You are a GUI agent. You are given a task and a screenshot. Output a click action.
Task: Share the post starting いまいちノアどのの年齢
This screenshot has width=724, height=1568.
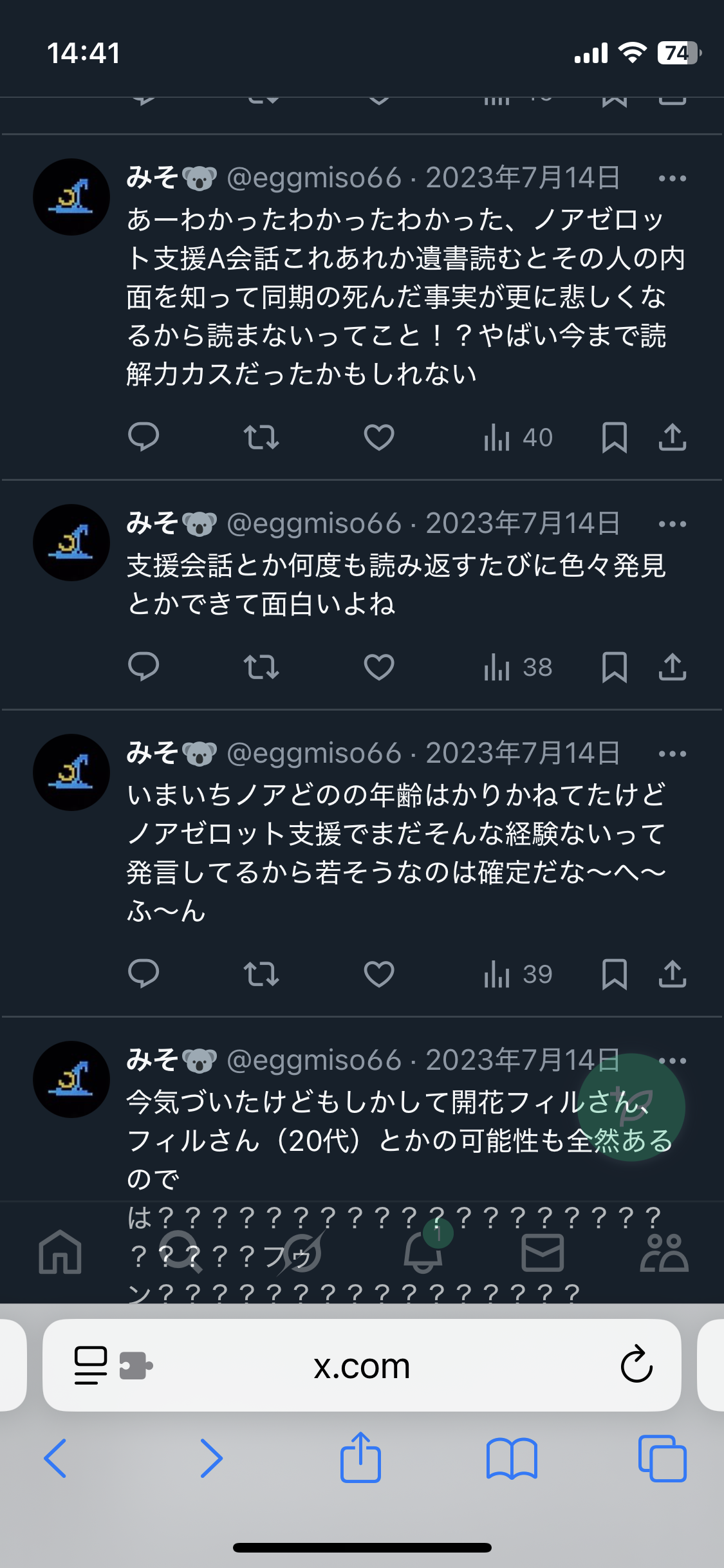click(672, 974)
